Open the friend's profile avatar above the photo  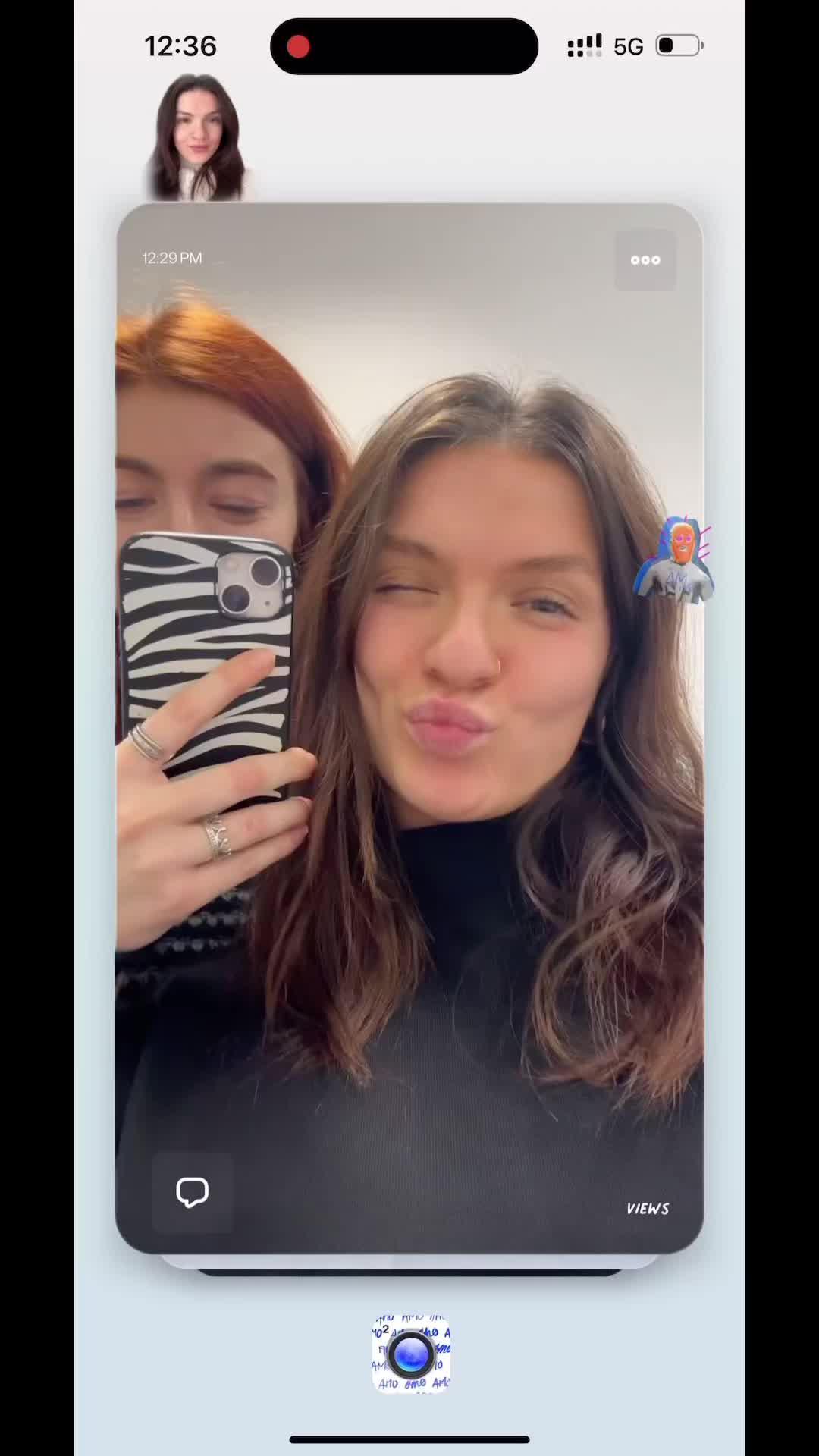(199, 138)
